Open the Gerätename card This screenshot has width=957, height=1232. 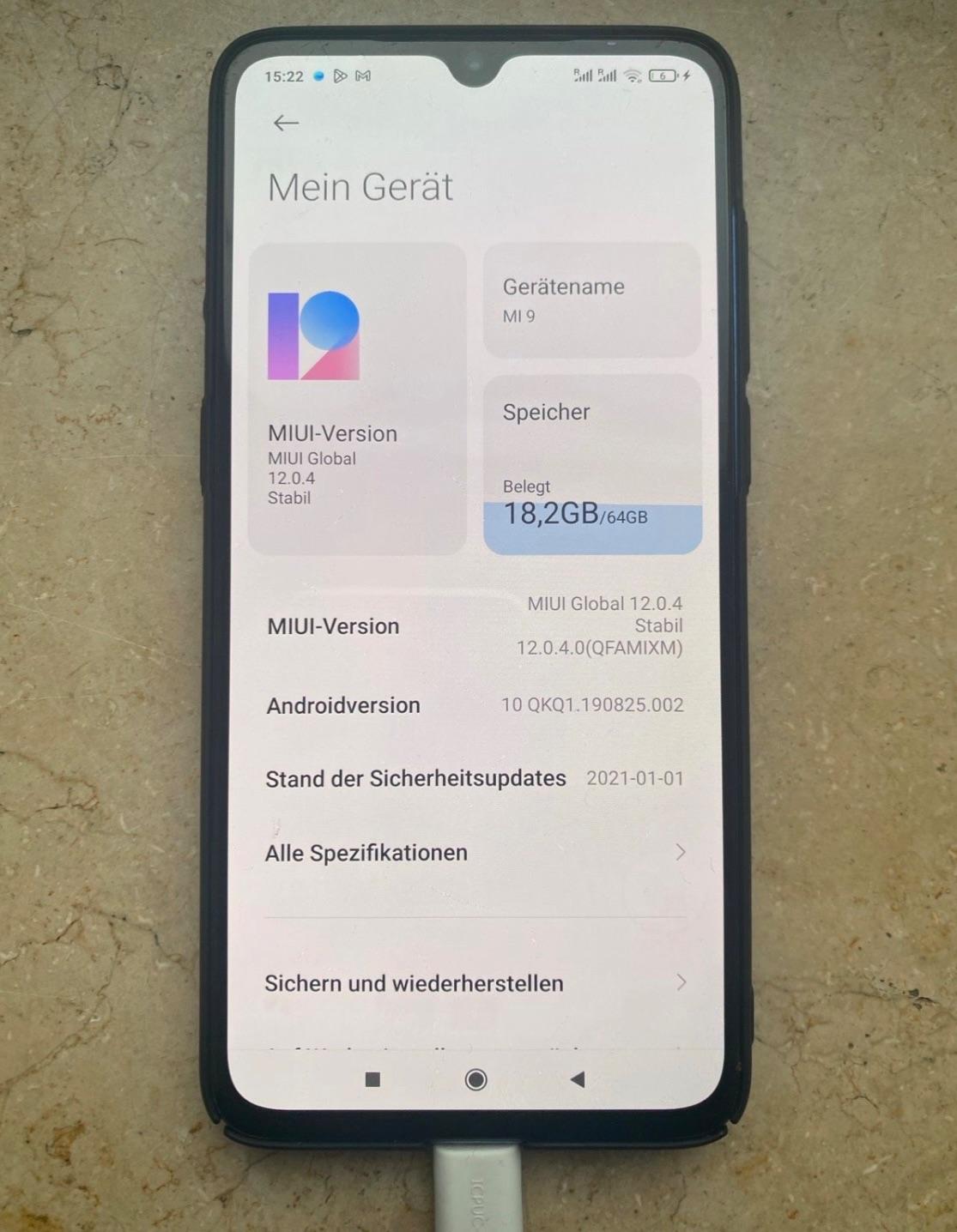click(592, 300)
